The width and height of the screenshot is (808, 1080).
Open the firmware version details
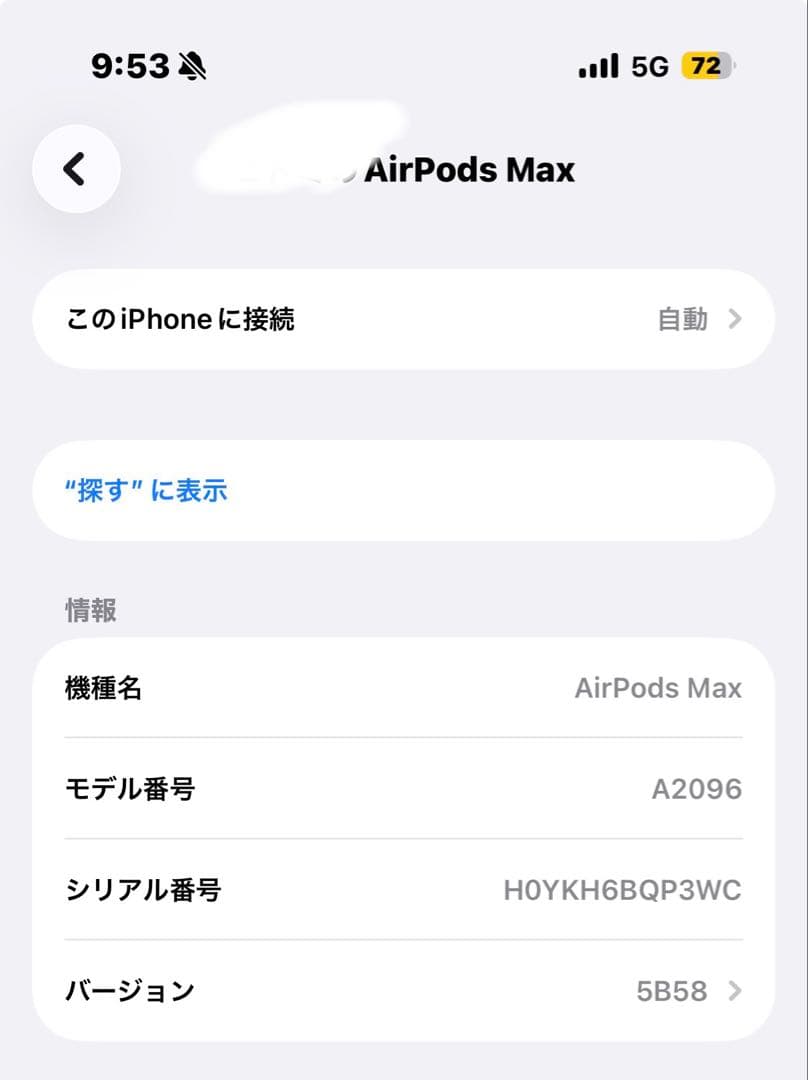(404, 991)
